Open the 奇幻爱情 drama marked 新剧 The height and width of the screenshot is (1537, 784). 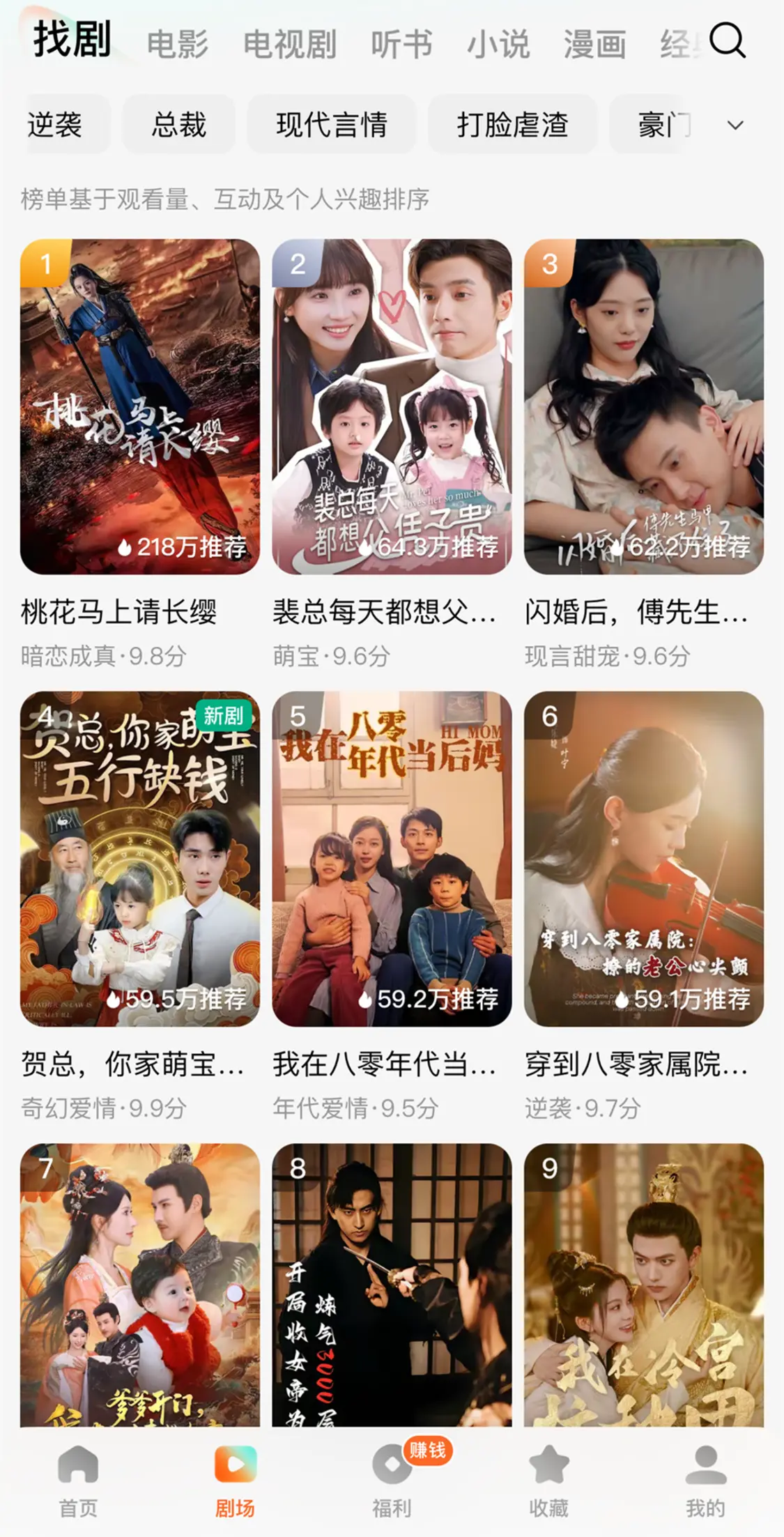tap(140, 858)
